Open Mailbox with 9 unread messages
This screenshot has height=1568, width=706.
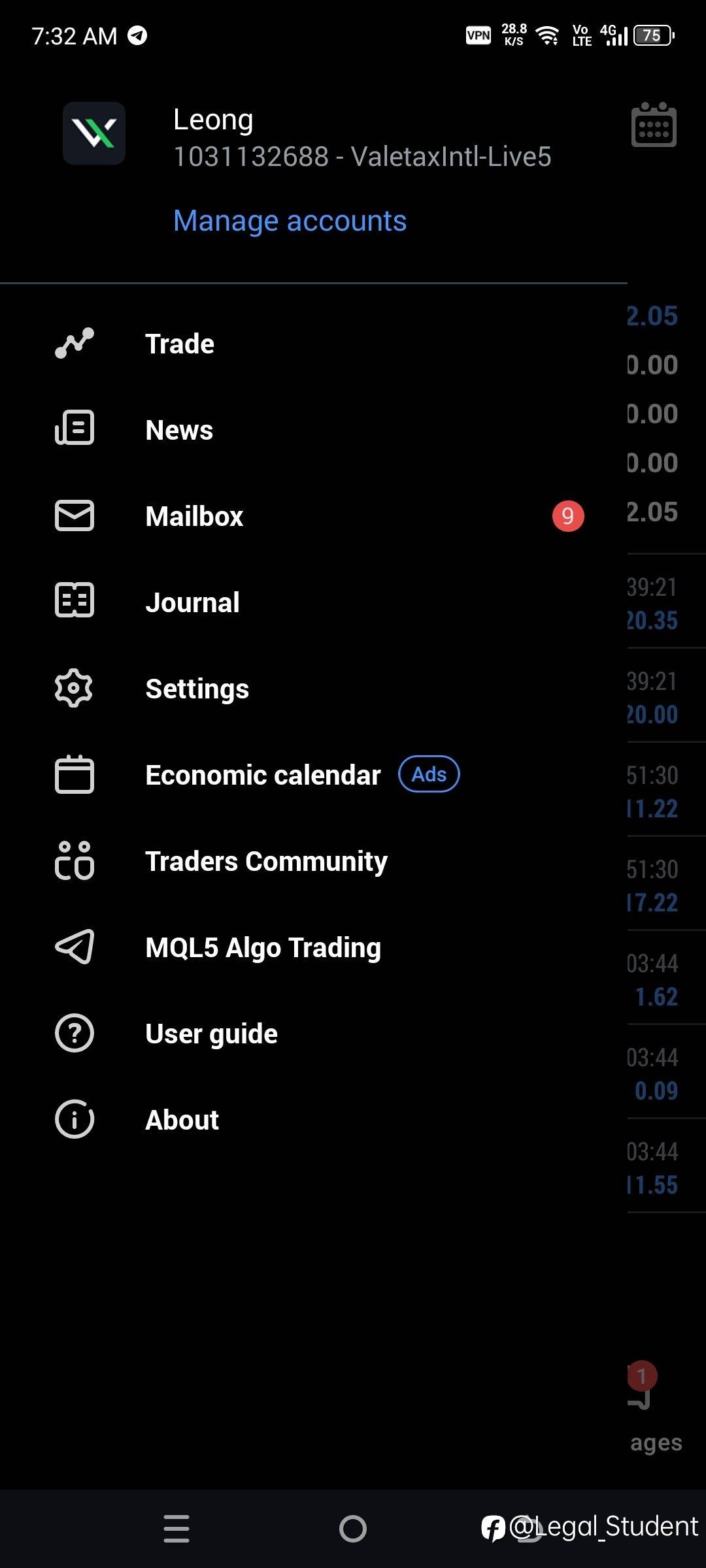[x=314, y=516]
